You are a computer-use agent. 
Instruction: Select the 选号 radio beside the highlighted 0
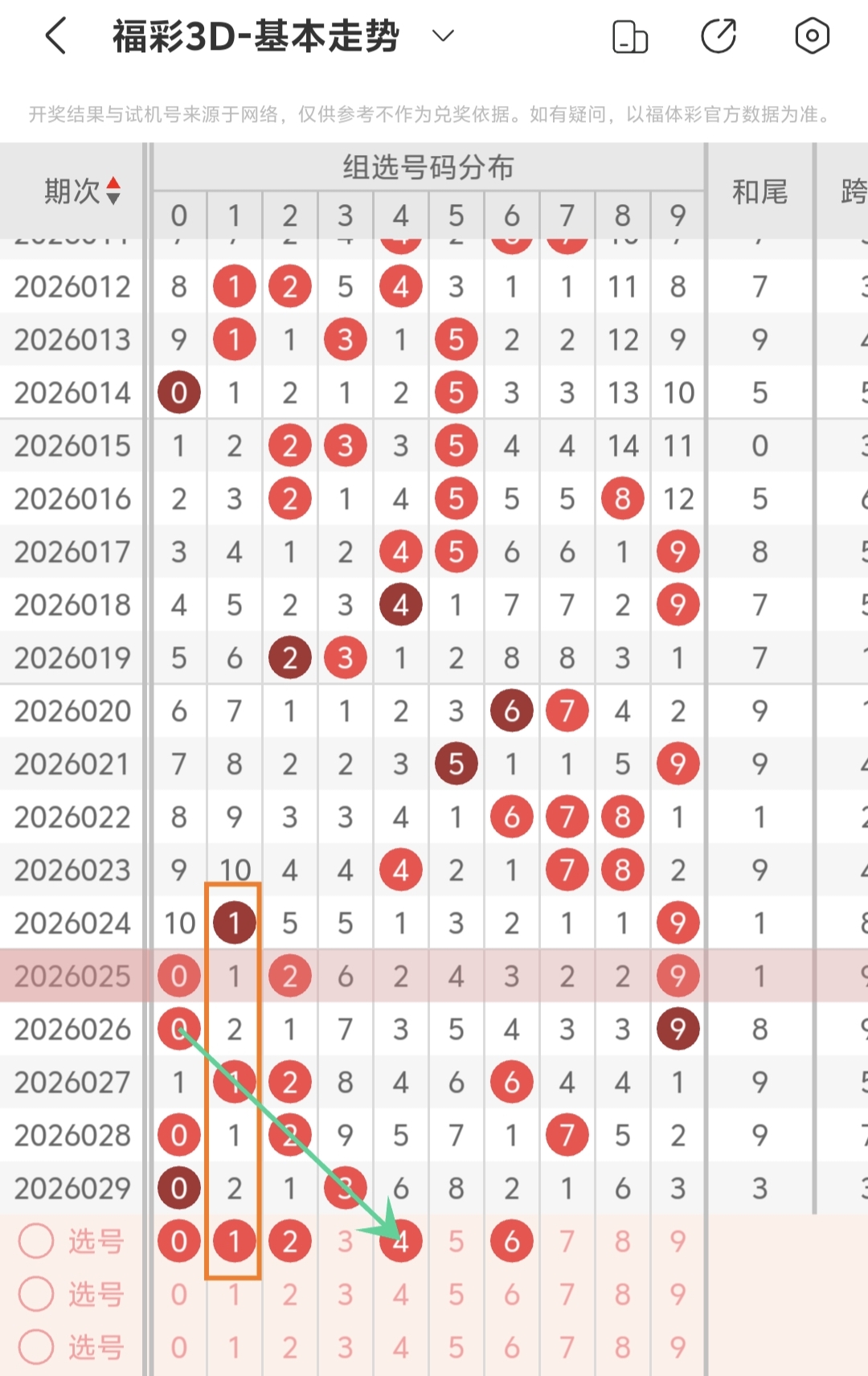pyautogui.click(x=36, y=1241)
